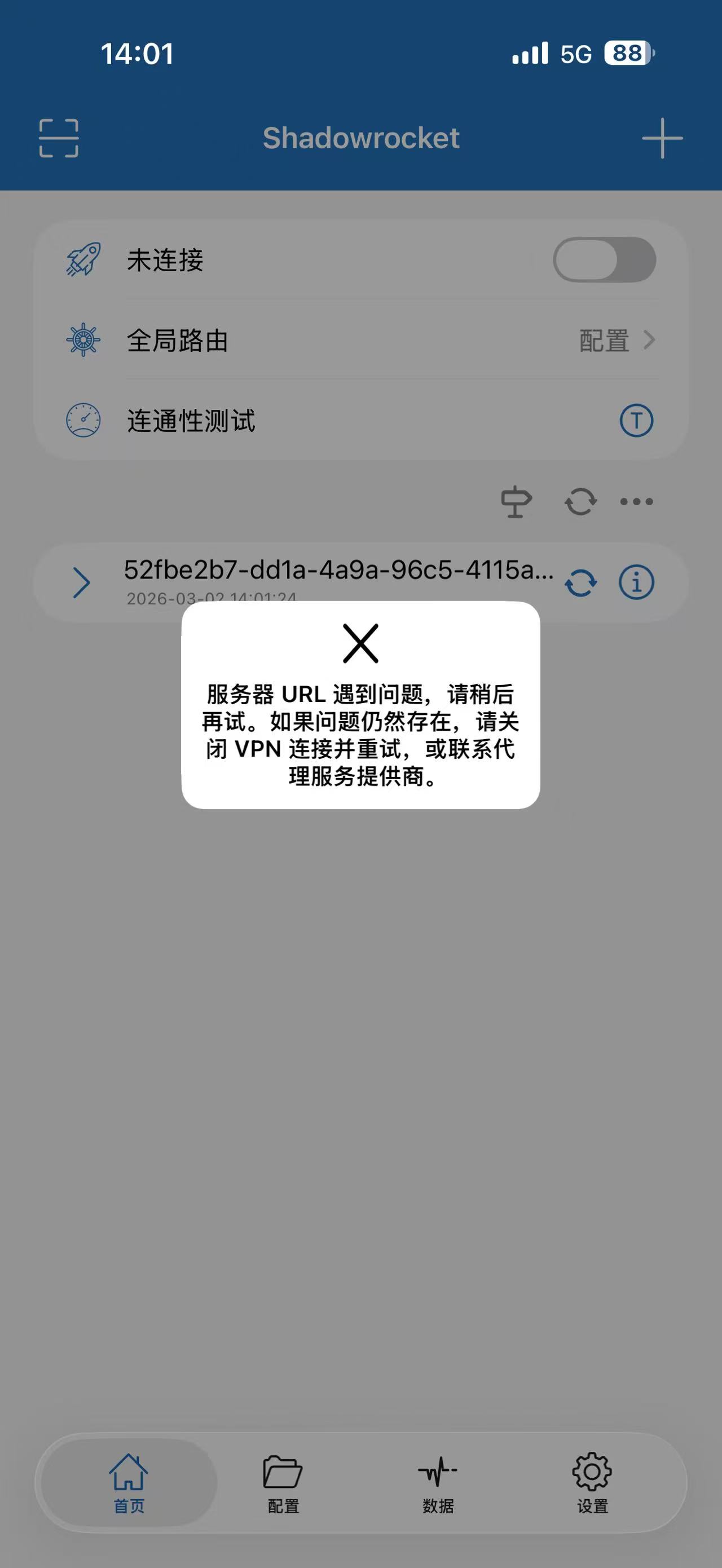The image size is (722, 1568).
Task: Open the QR code scanner icon
Action: tap(59, 138)
